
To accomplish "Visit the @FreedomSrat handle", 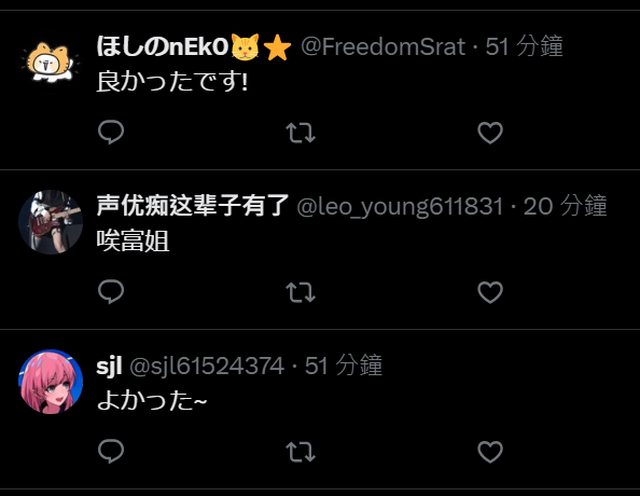I will pyautogui.click(x=384, y=46).
